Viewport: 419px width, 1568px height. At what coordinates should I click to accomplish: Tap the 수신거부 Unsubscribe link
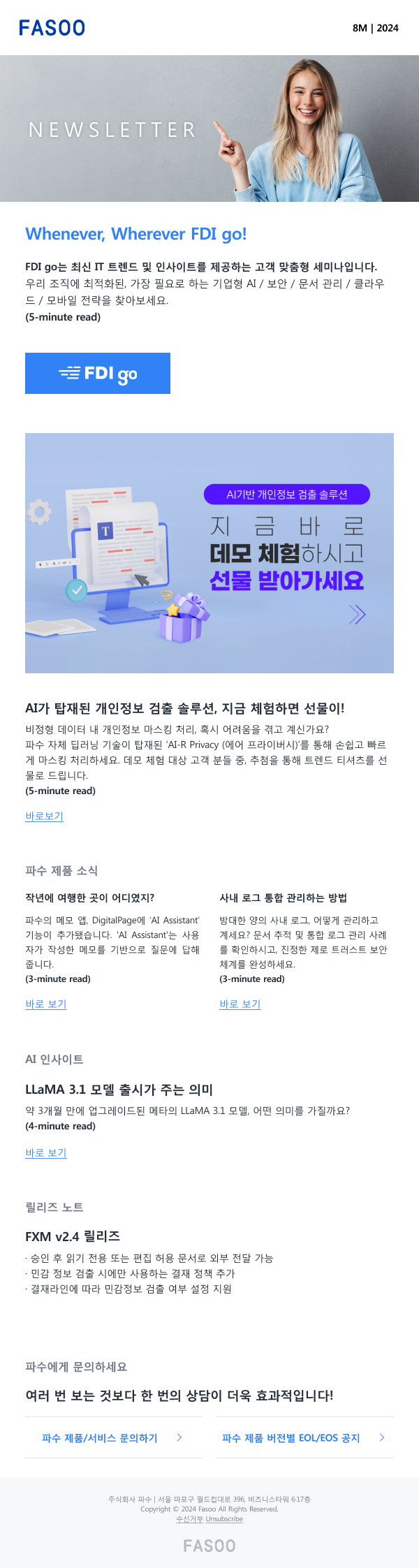[x=209, y=1518]
